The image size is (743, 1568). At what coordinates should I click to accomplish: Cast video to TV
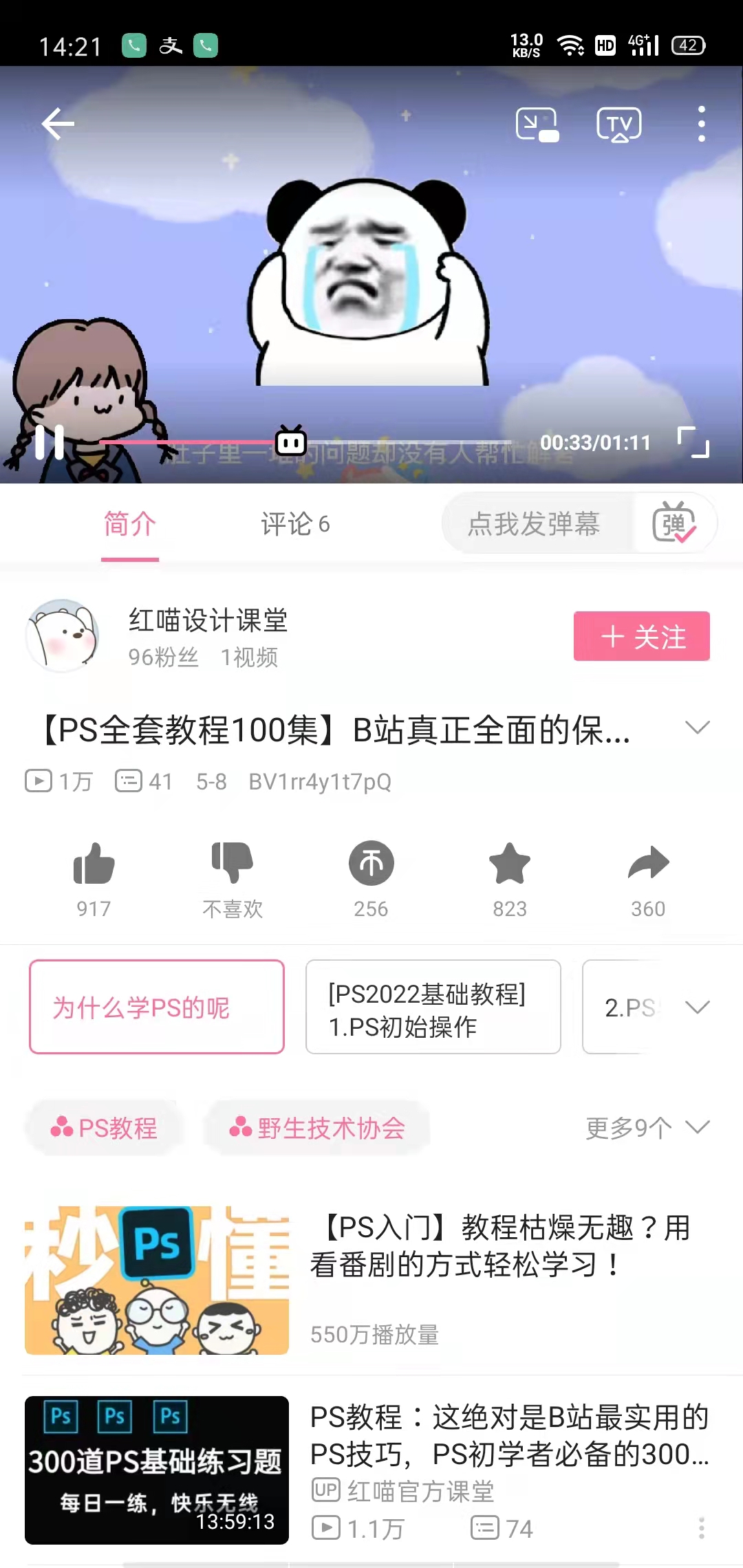tap(618, 124)
